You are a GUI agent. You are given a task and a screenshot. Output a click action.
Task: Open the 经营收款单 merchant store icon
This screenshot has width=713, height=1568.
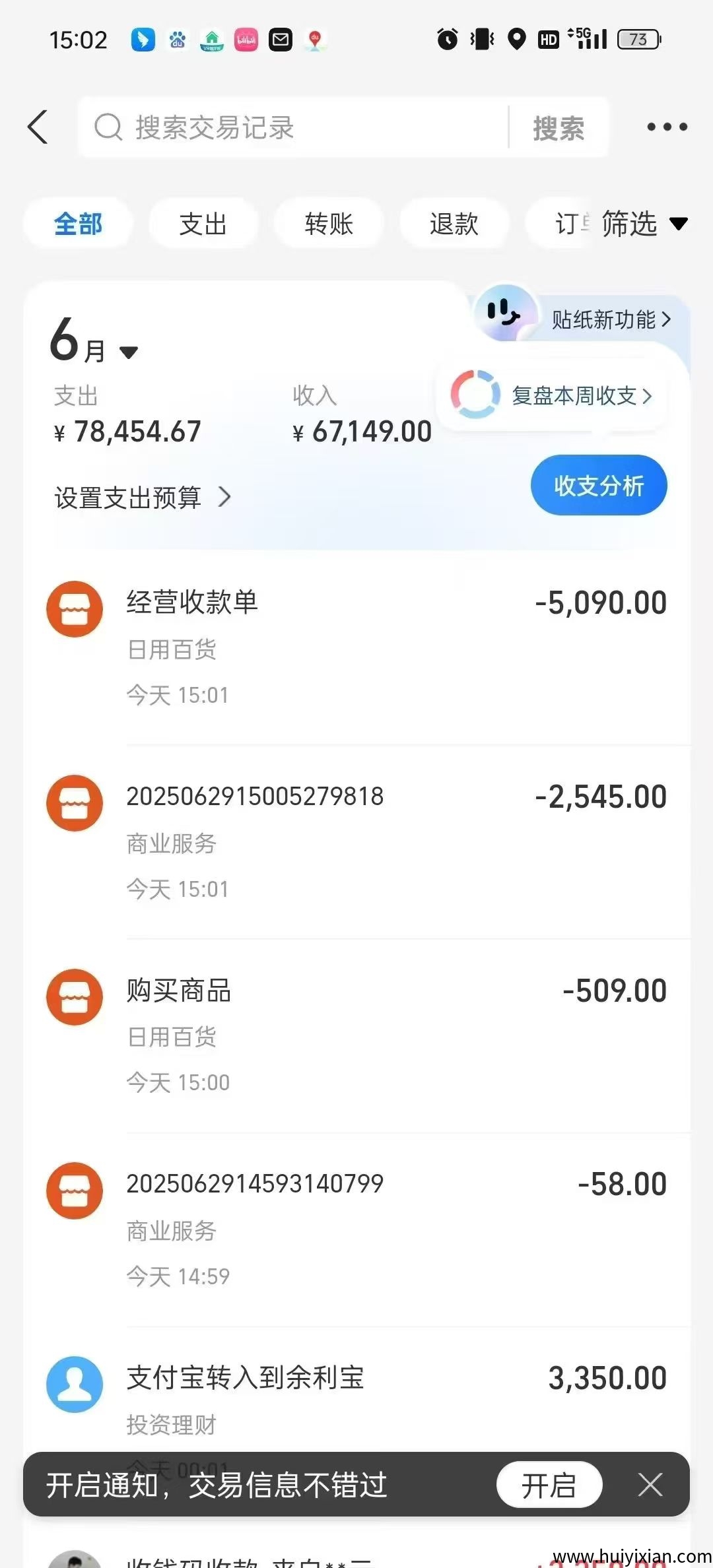point(74,608)
